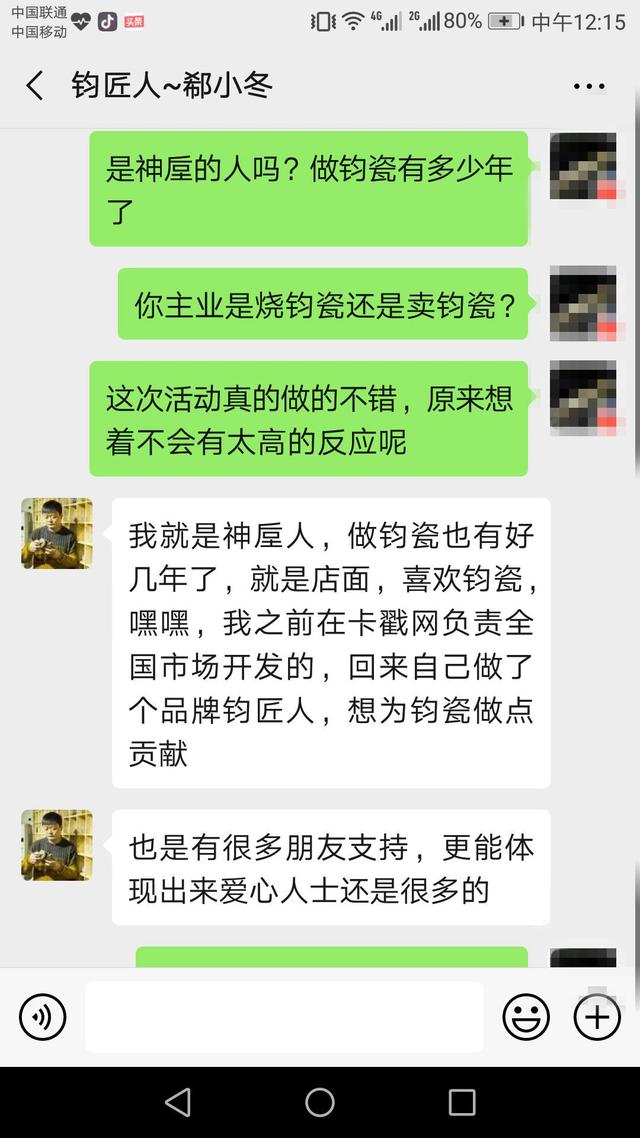Tap the system home button

[x=320, y=1102]
